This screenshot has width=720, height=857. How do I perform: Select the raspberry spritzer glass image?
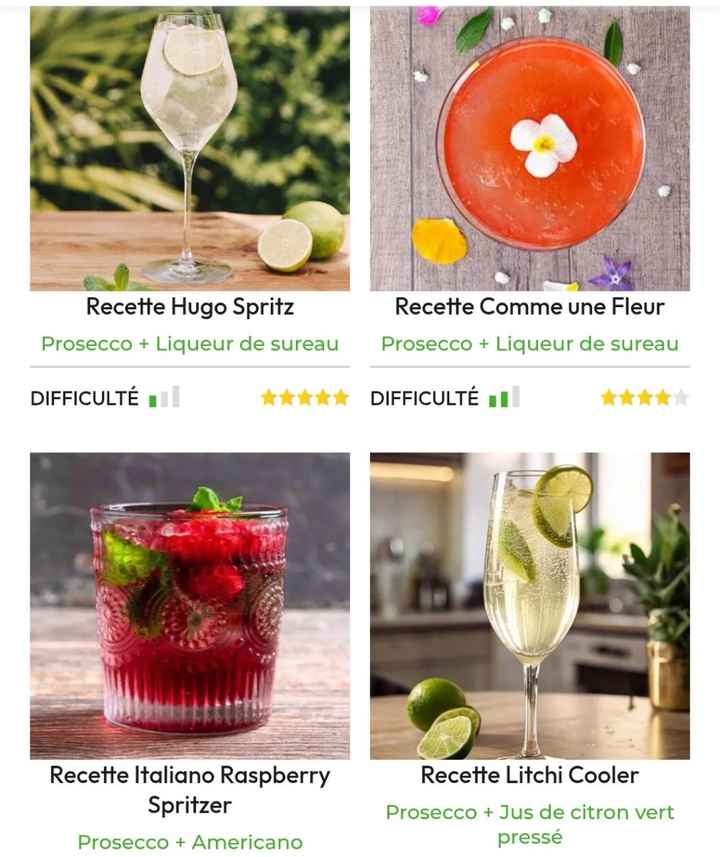188,605
